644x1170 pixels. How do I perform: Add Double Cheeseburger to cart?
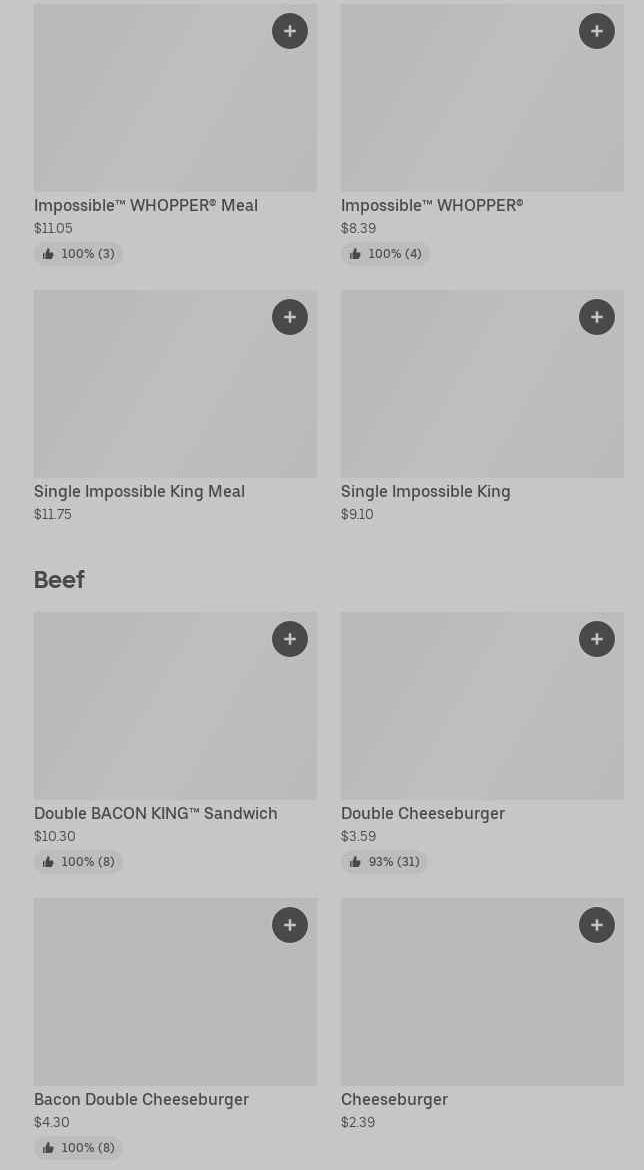pos(597,639)
